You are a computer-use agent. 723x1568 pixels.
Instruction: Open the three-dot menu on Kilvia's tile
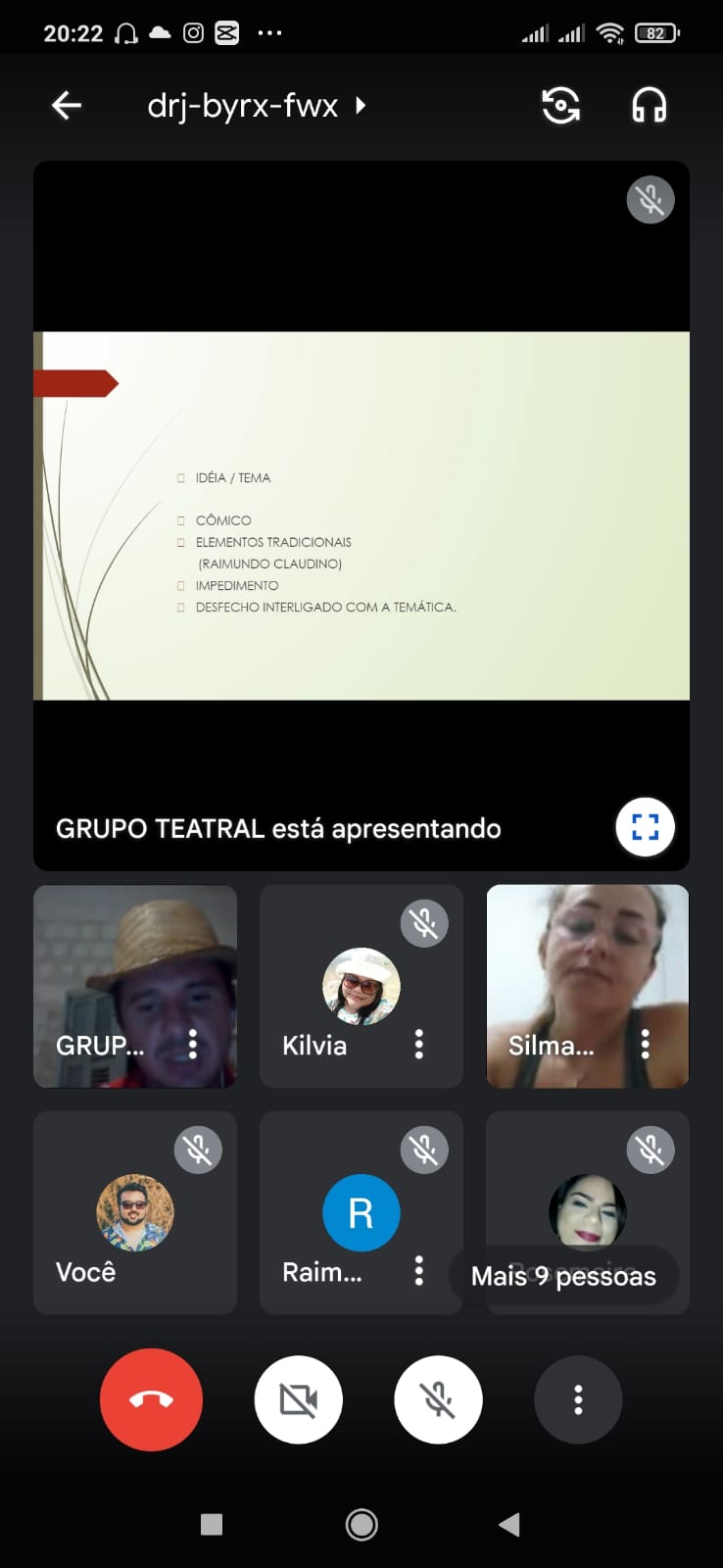point(419,1044)
